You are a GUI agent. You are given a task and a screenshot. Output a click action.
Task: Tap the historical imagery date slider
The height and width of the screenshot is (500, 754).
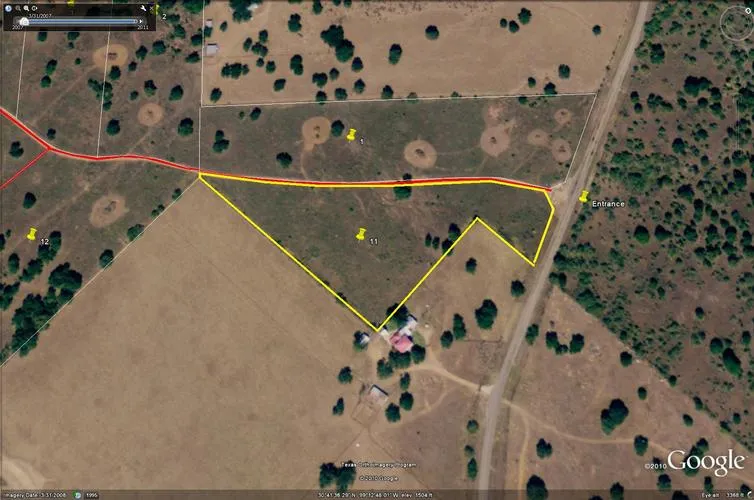point(24,22)
